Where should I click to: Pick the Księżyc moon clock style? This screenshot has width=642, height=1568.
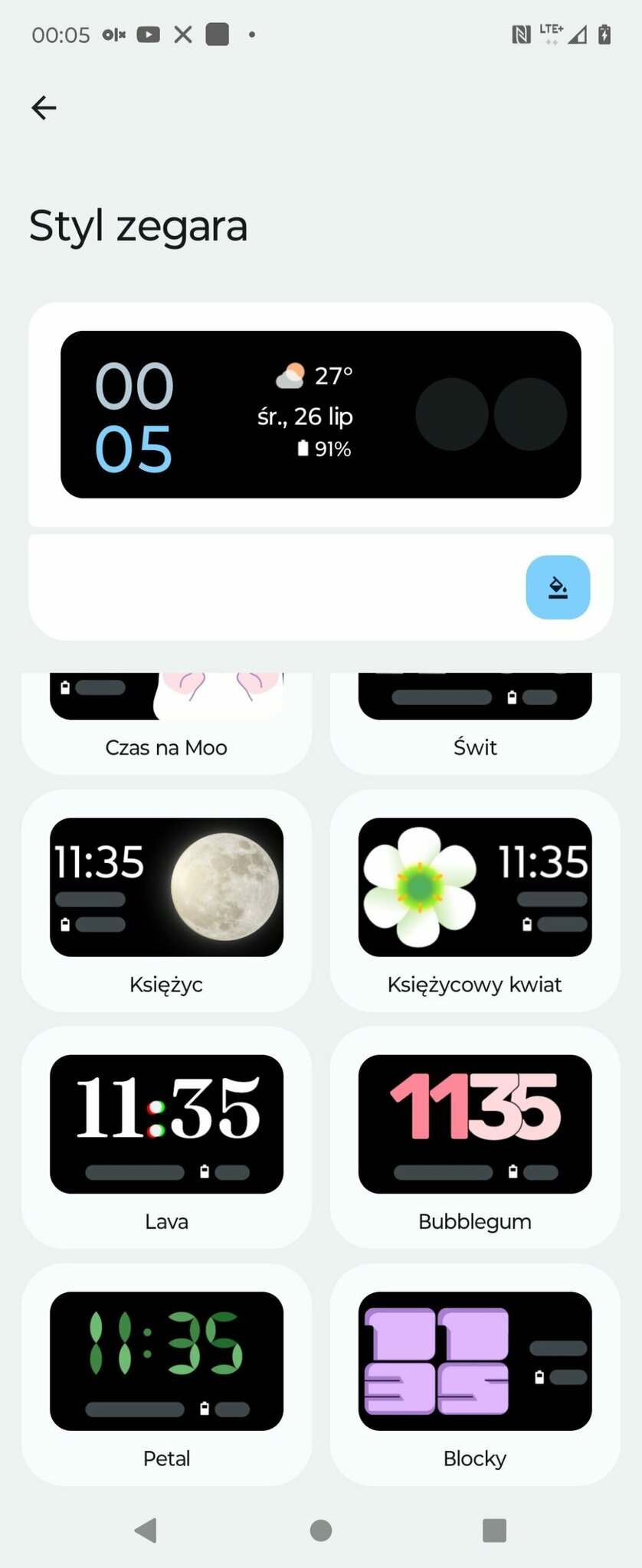pos(166,900)
